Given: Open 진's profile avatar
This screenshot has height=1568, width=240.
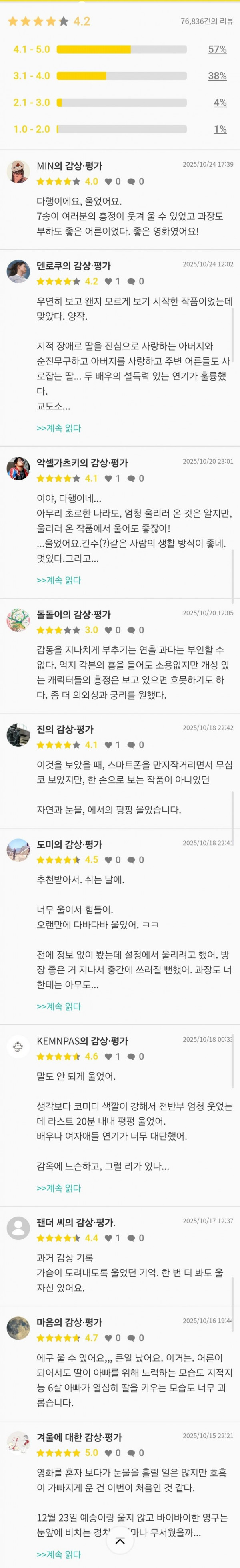Looking at the screenshot, I should [18, 735].
